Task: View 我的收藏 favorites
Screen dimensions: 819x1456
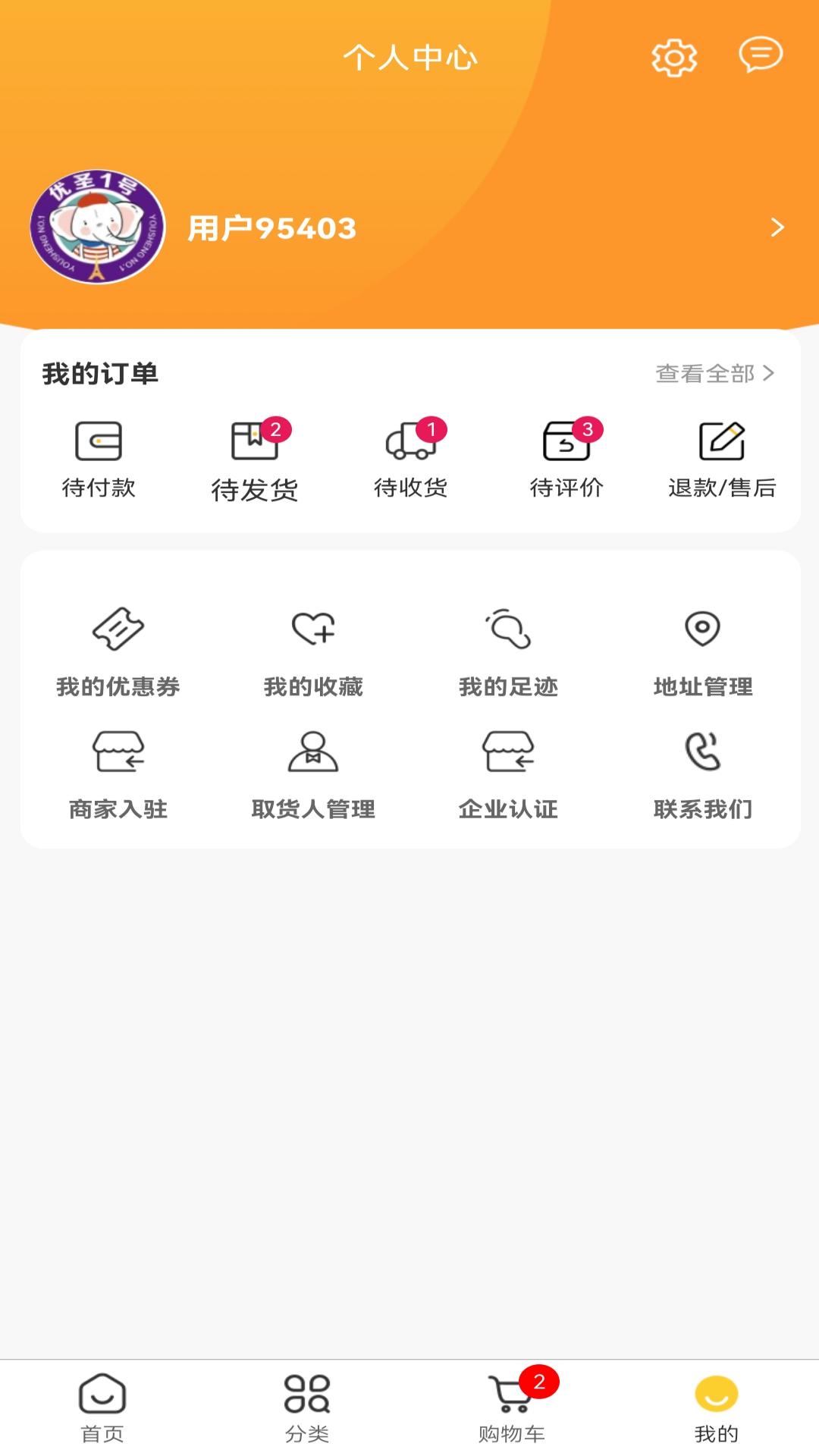Action: 314,648
